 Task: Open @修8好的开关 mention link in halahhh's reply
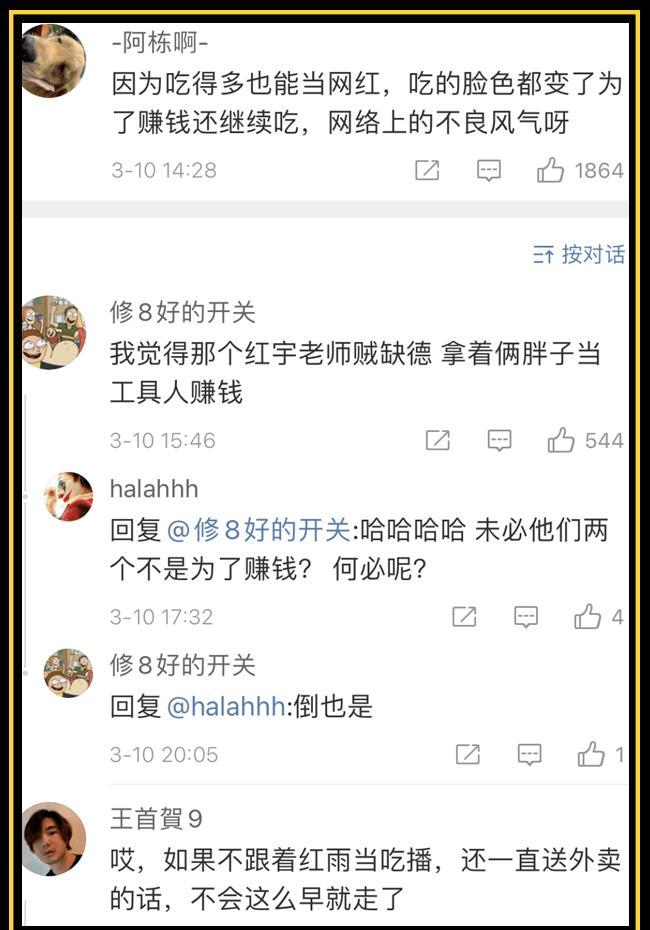point(258,530)
